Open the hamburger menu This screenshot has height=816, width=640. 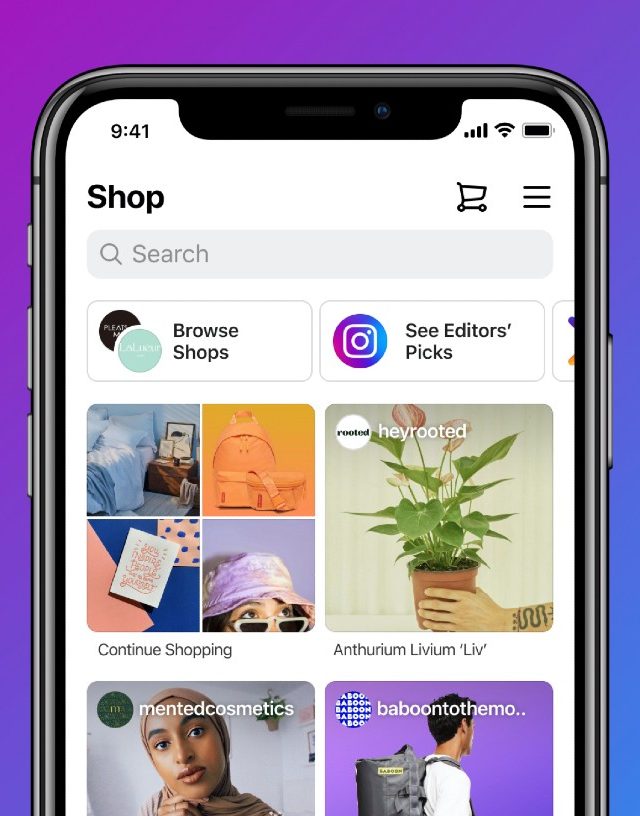pos(537,197)
